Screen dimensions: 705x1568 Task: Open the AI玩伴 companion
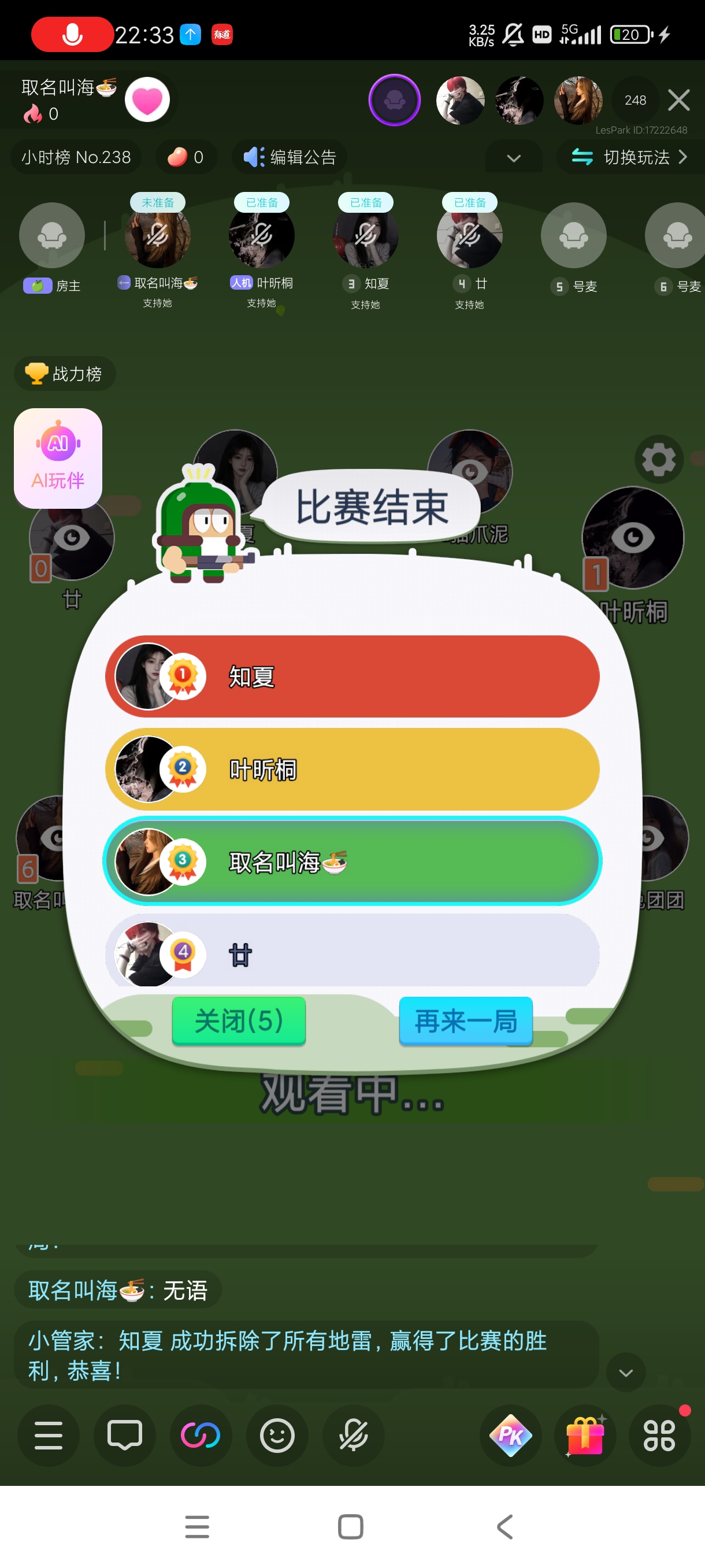pos(58,458)
